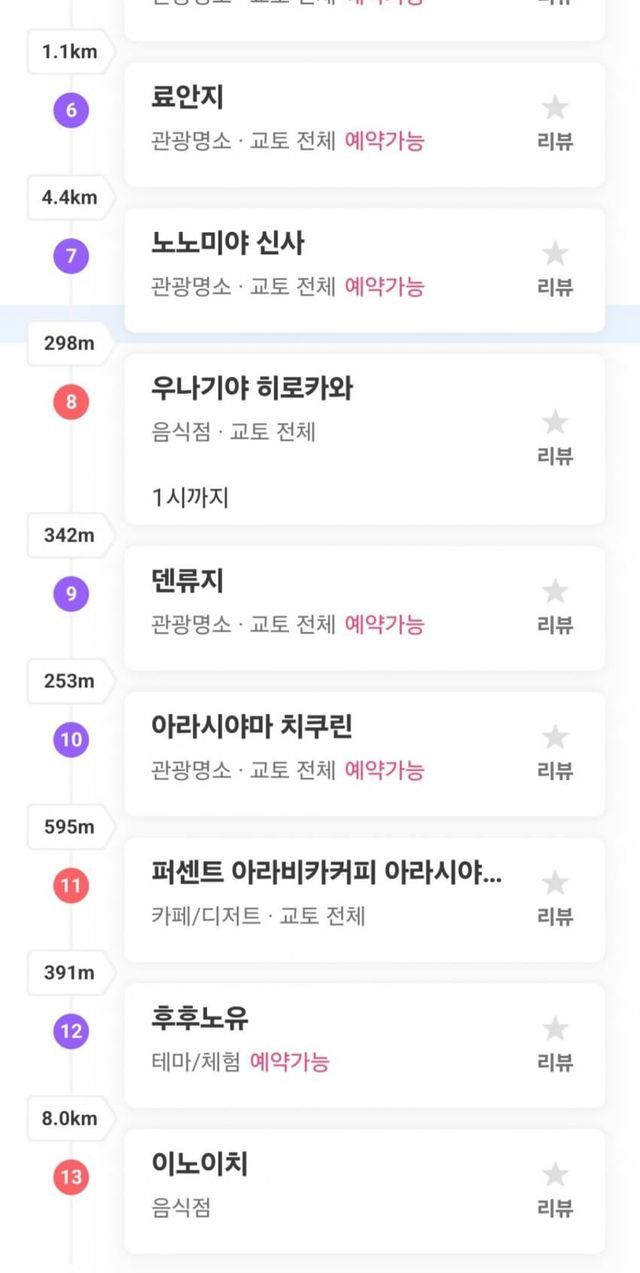
Task: Tap the review star for 덴류지
Action: click(555, 592)
